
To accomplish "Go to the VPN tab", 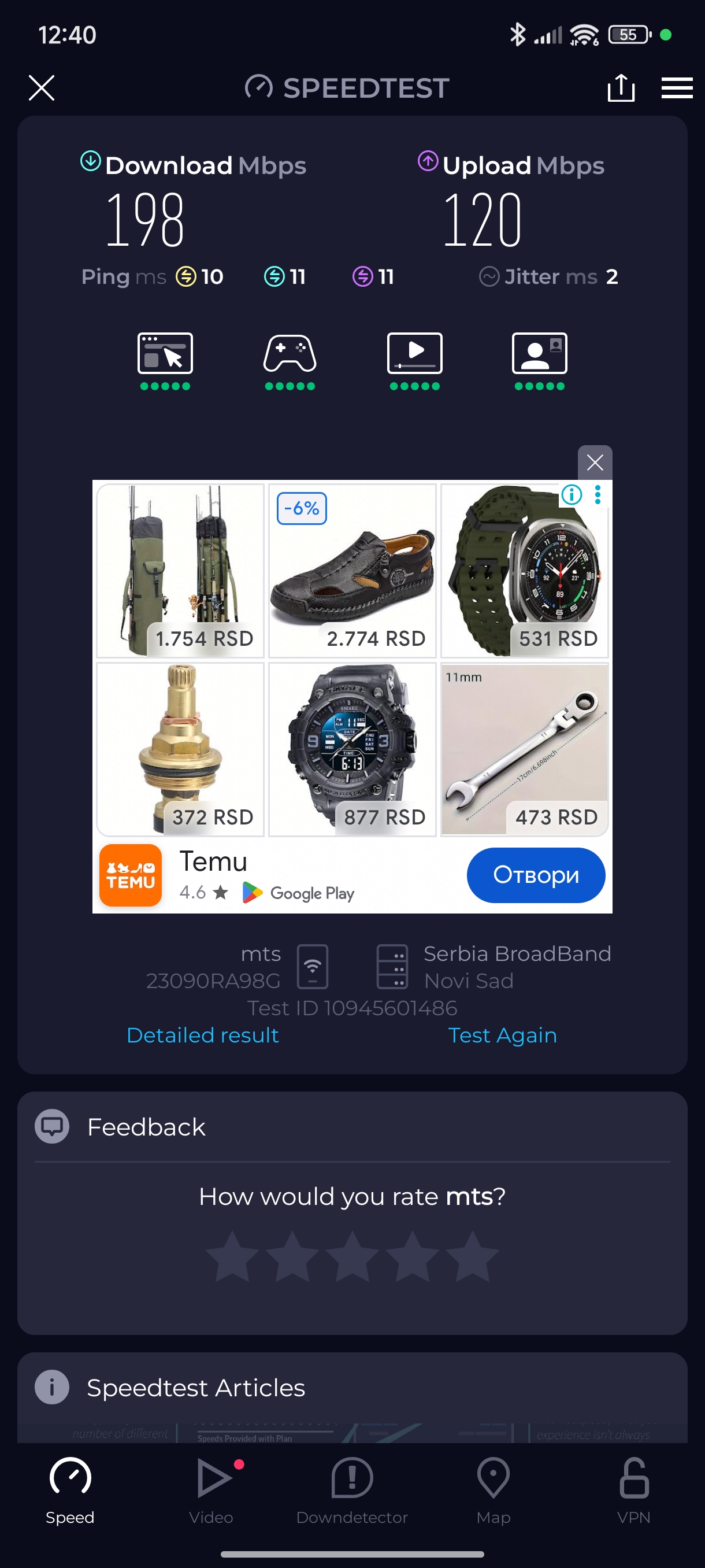I will tap(634, 1489).
